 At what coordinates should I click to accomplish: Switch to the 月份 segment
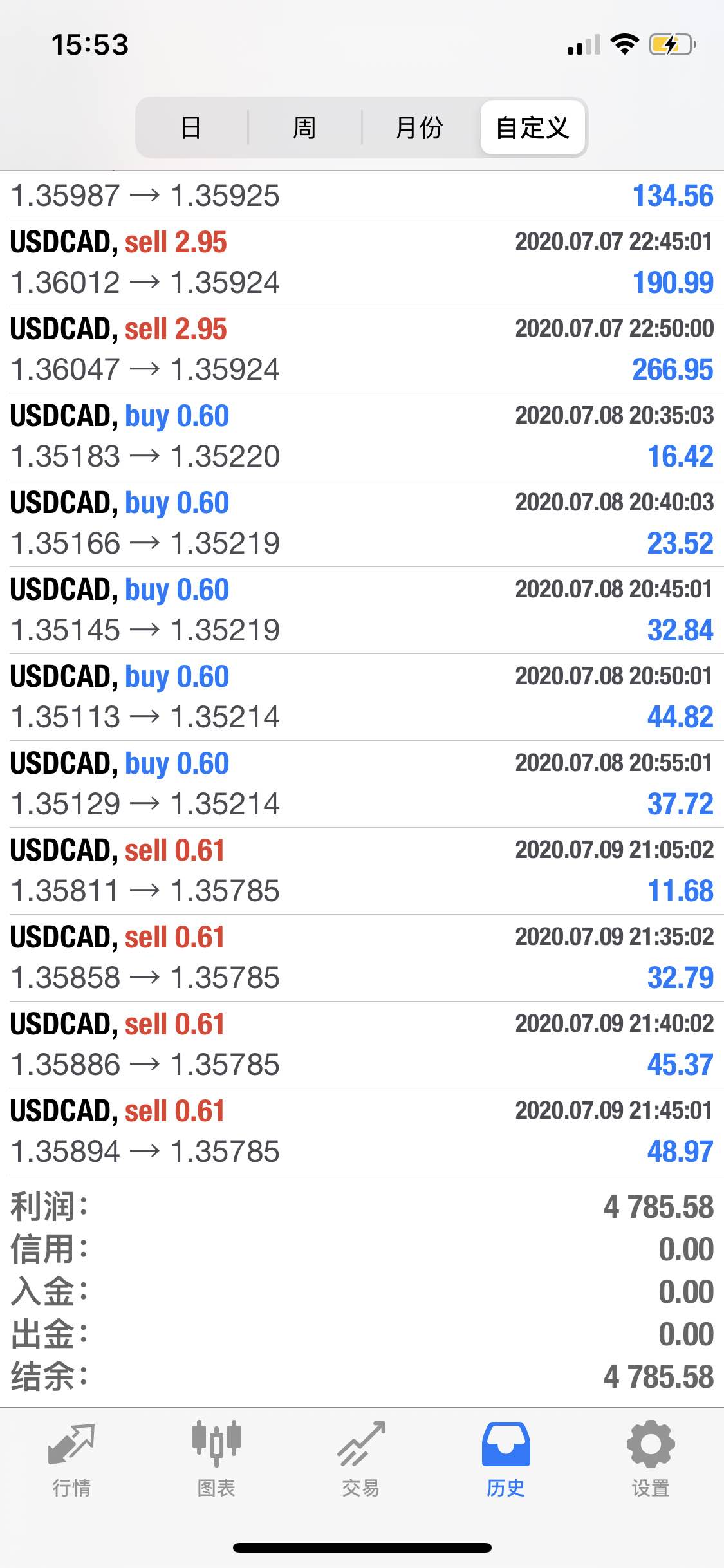pyautogui.click(x=420, y=127)
